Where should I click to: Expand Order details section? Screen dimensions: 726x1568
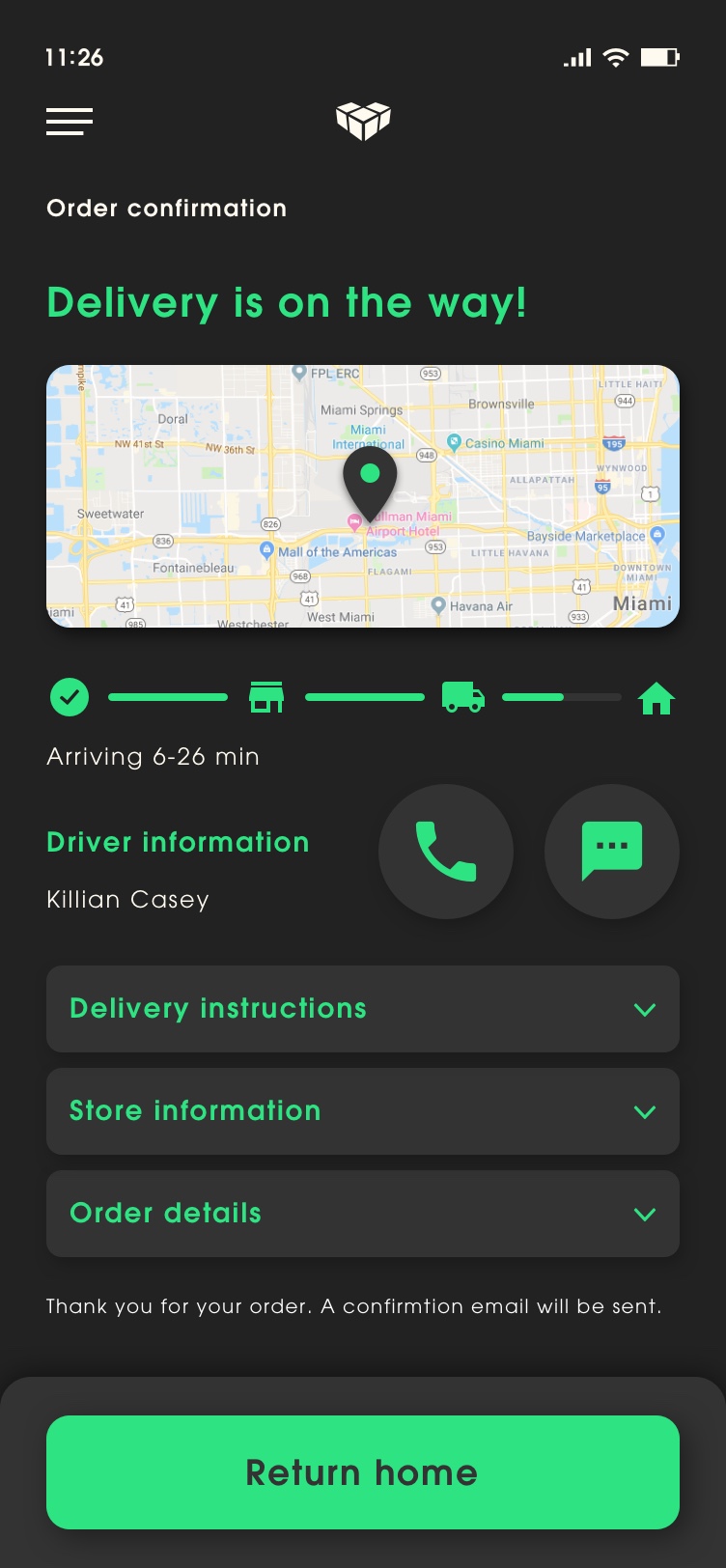tap(363, 1214)
